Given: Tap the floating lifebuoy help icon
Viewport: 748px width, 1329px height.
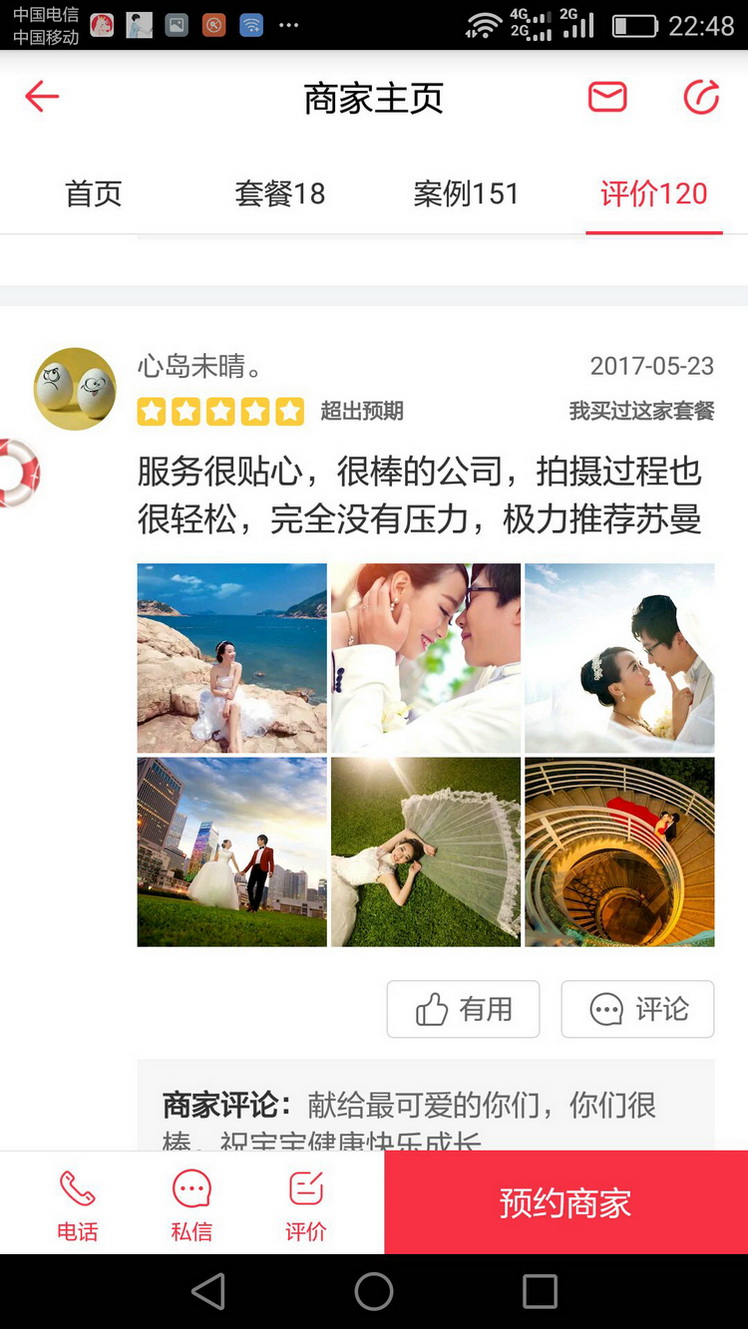Looking at the screenshot, I should tap(17, 473).
